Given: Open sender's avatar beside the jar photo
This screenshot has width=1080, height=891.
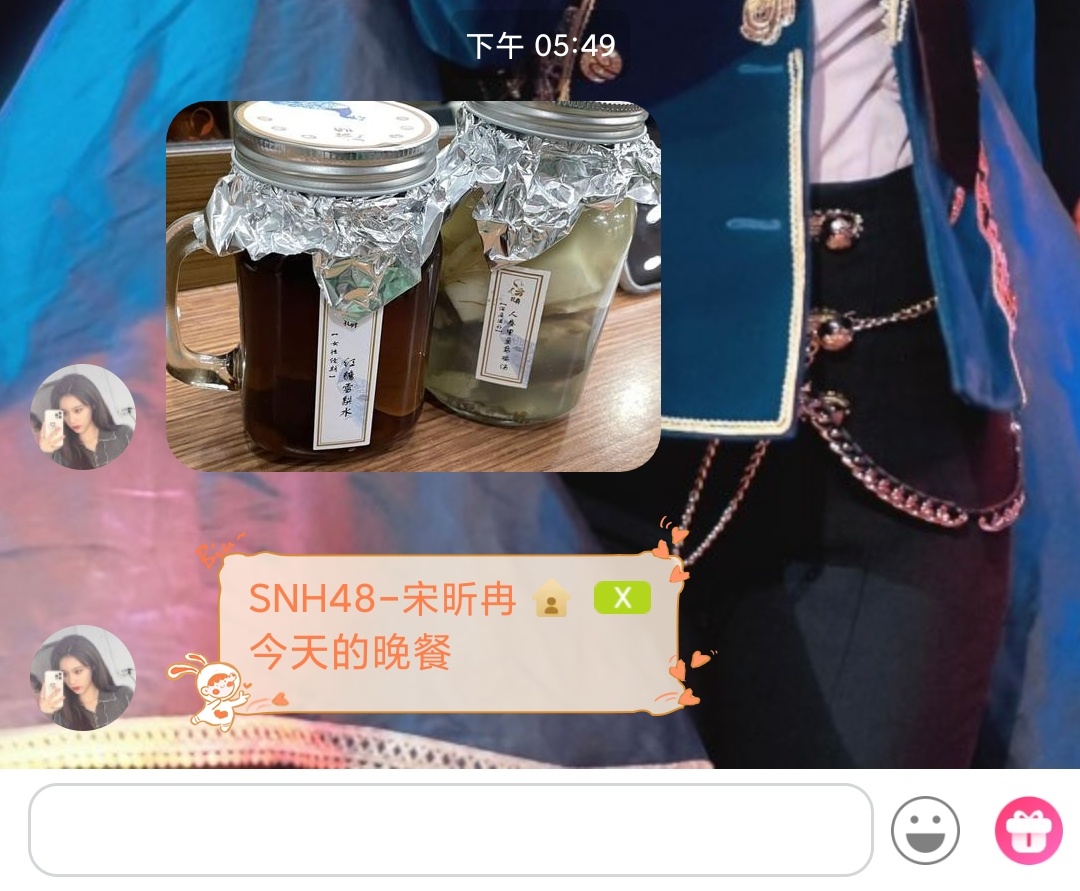Looking at the screenshot, I should pos(83,417).
